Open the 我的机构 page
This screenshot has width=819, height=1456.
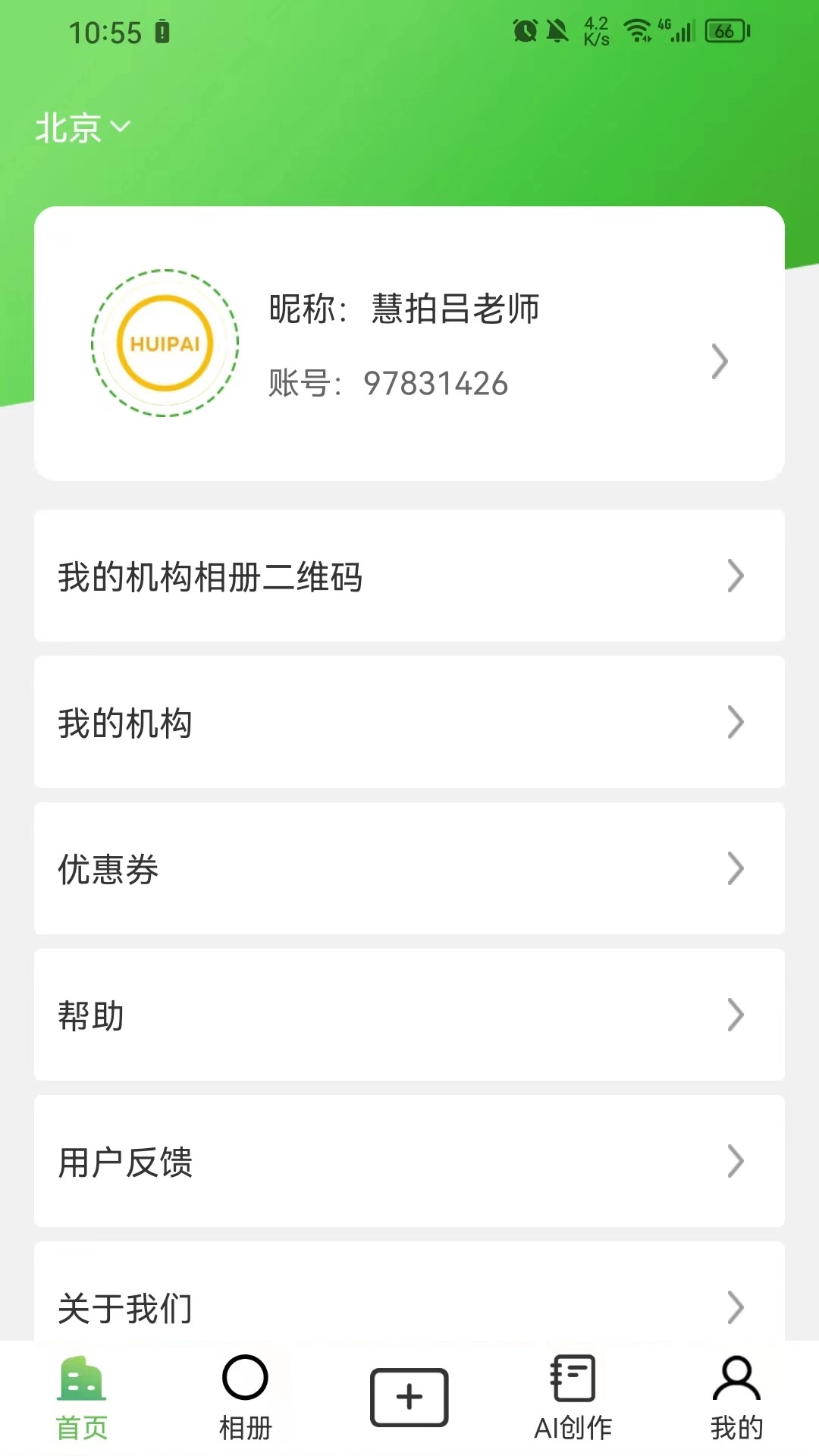click(x=409, y=723)
